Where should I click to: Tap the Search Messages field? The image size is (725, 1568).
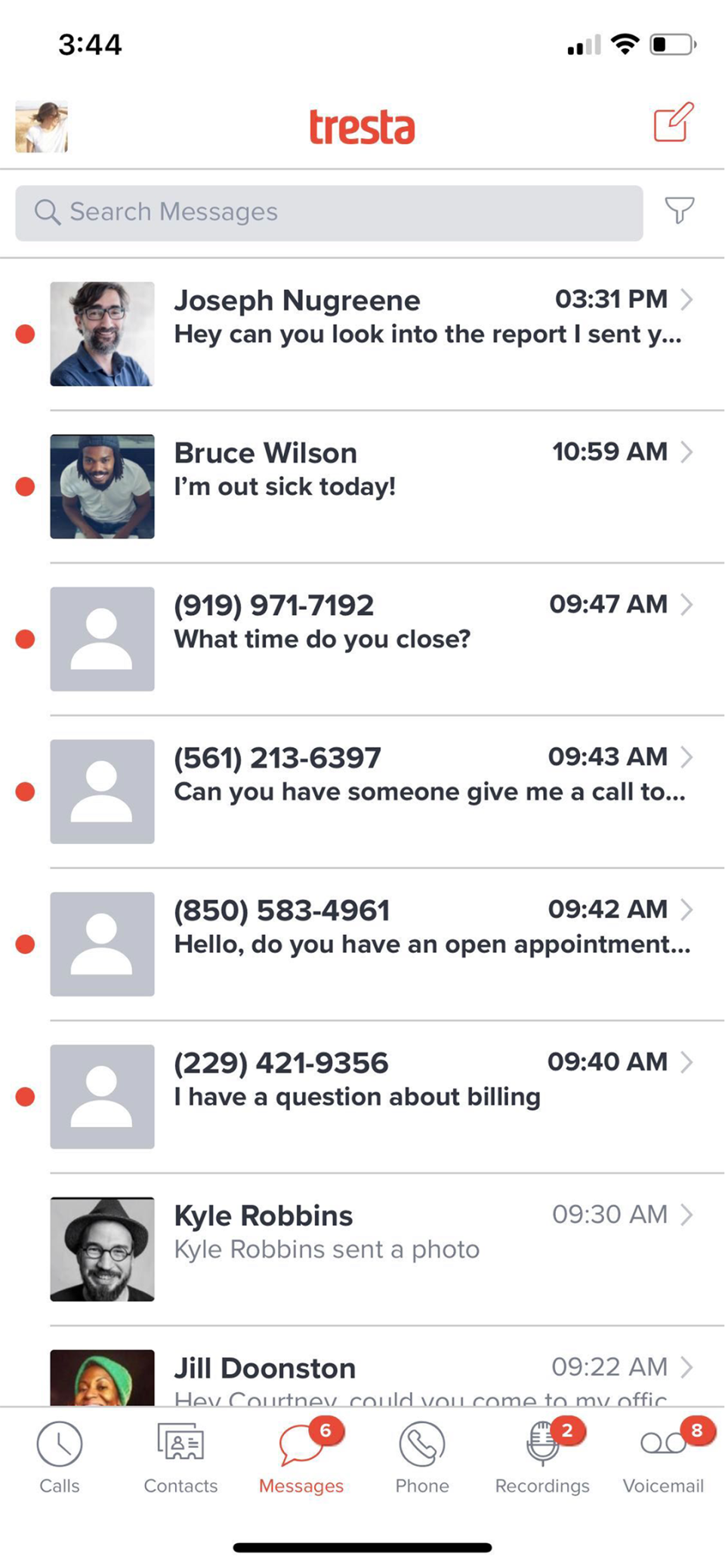pyautogui.click(x=329, y=213)
